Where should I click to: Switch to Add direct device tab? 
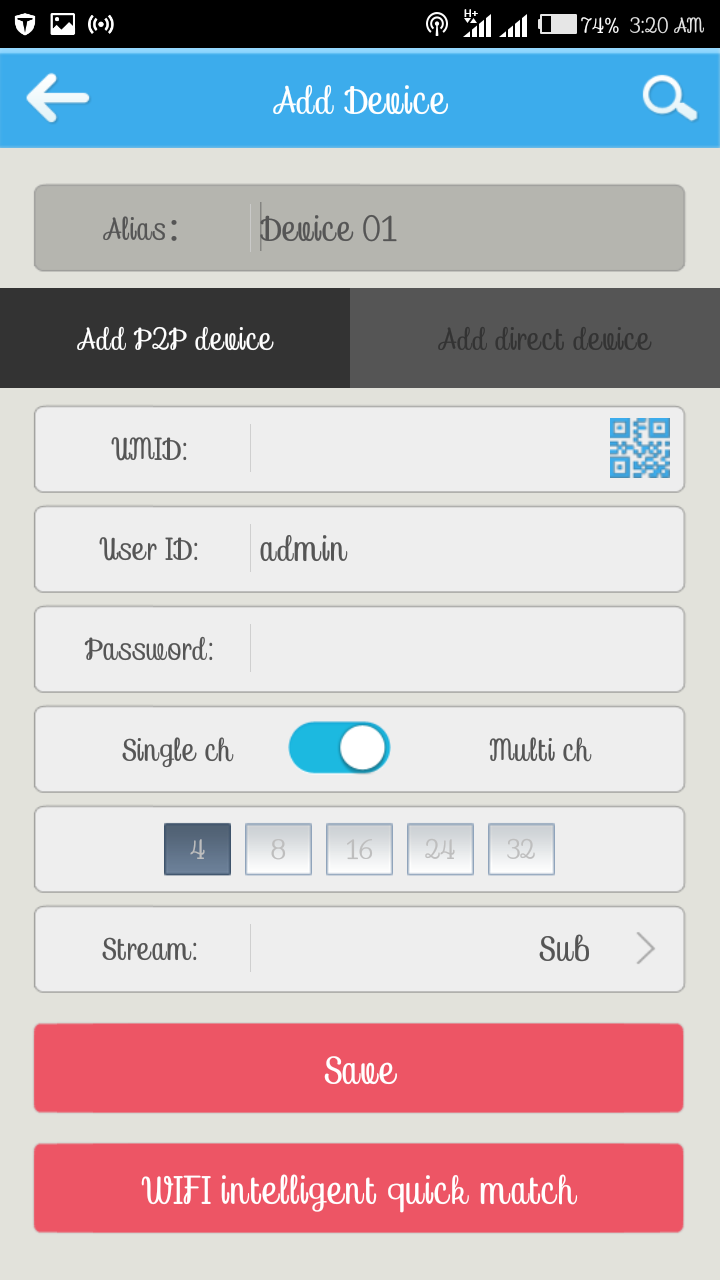point(544,339)
